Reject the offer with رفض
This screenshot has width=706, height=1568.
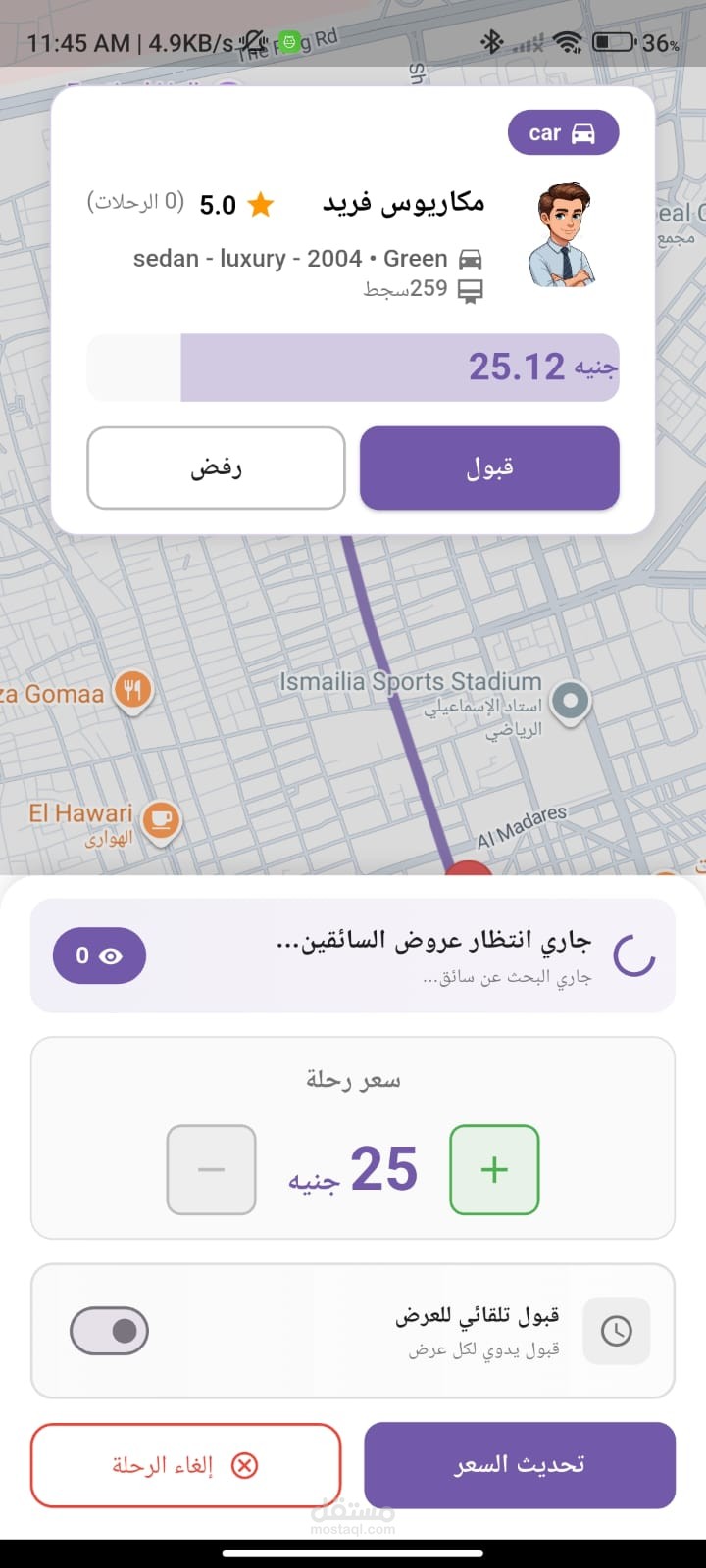click(x=216, y=467)
